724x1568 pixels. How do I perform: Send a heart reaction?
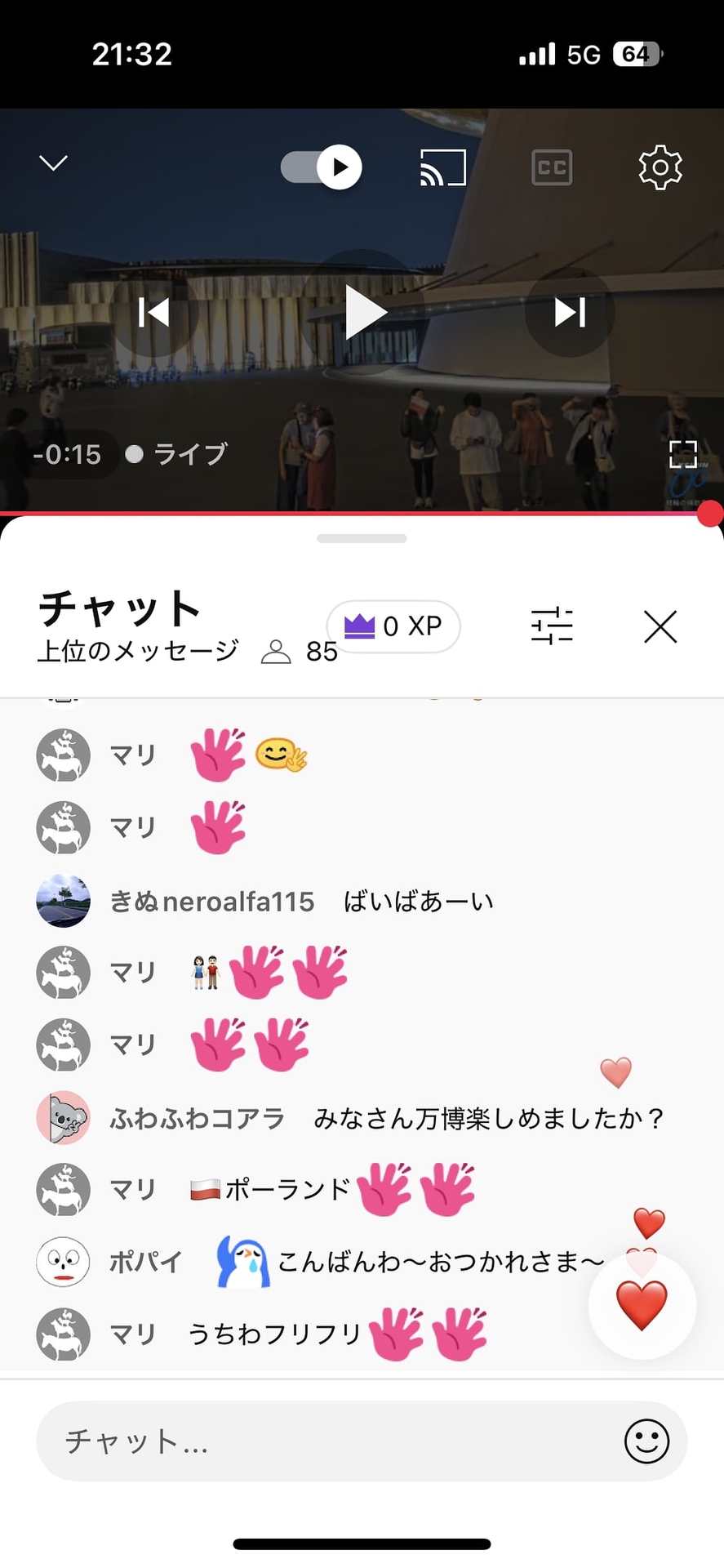642,1305
